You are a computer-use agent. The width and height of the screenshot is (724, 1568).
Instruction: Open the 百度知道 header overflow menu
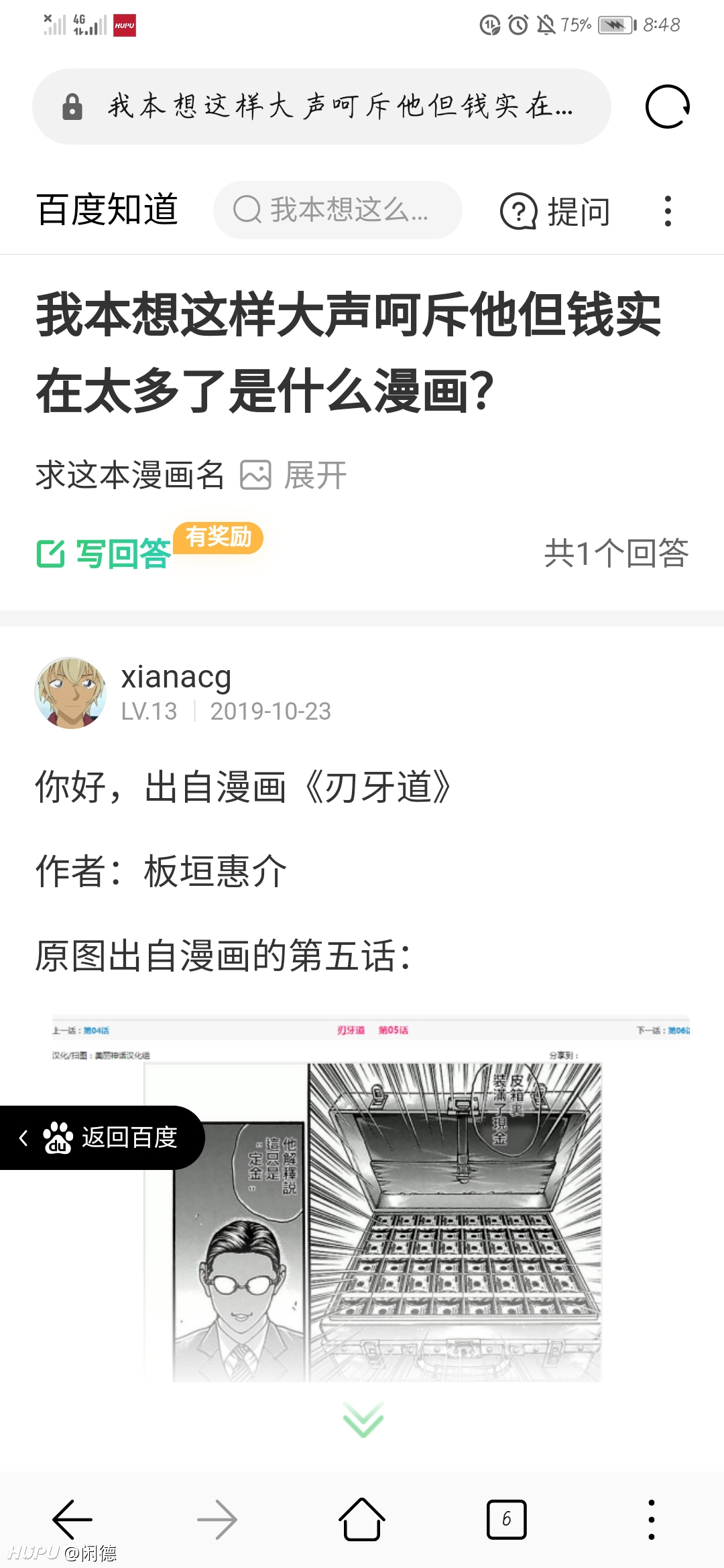point(668,211)
